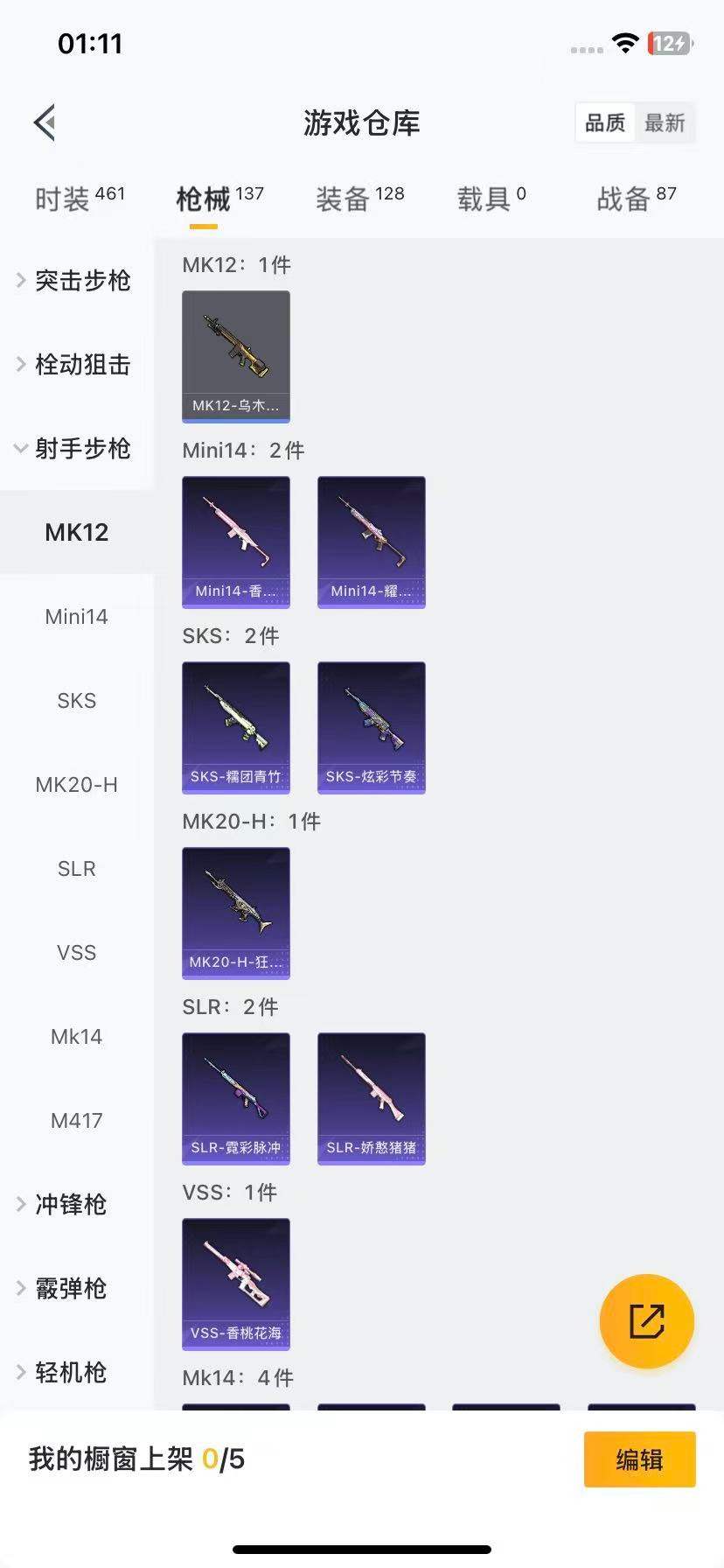Collapse the 射手步枪 category
Screen dimensions: 724x1568
(85, 449)
